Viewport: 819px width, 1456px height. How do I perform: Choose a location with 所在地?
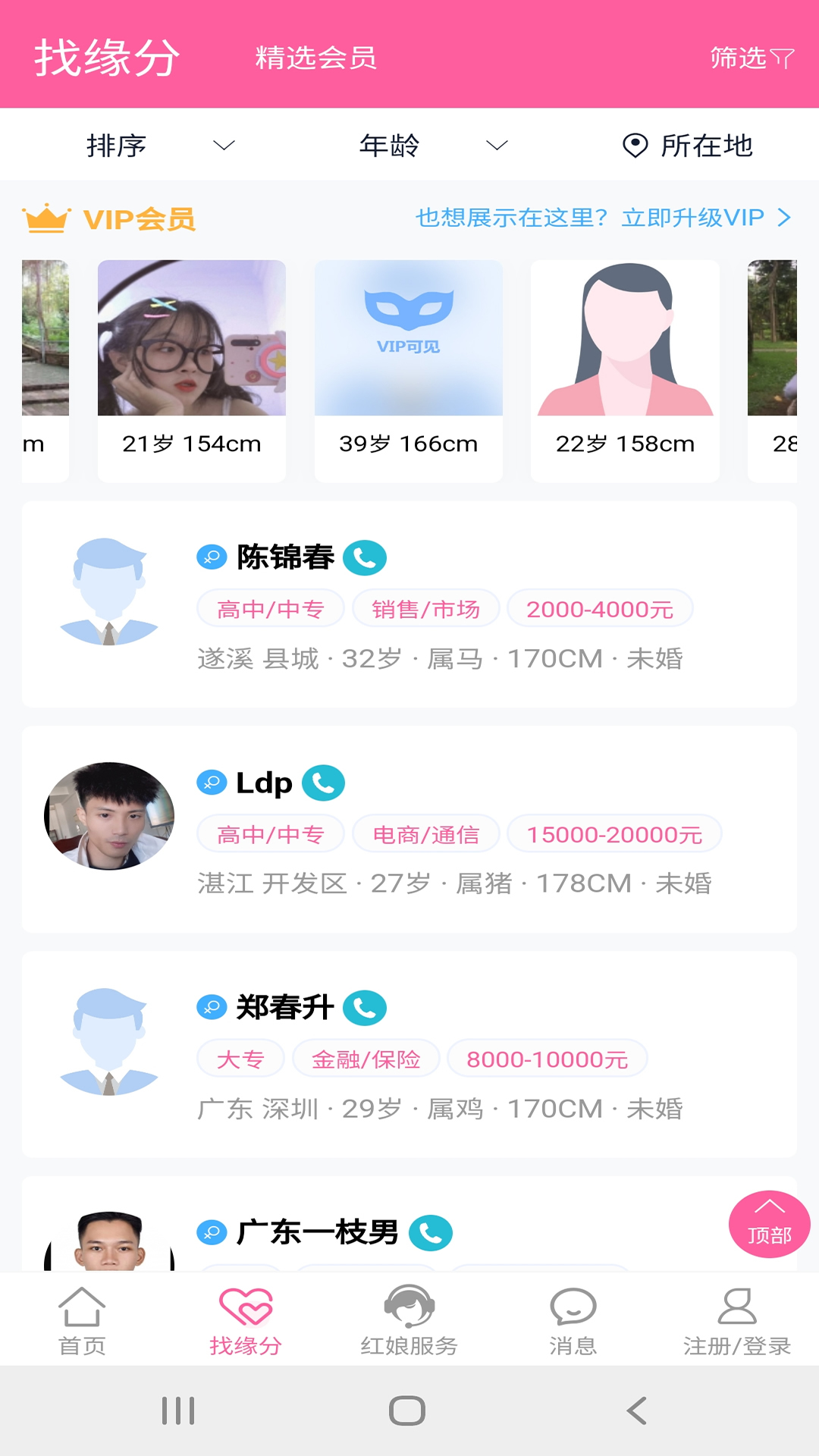tap(687, 145)
